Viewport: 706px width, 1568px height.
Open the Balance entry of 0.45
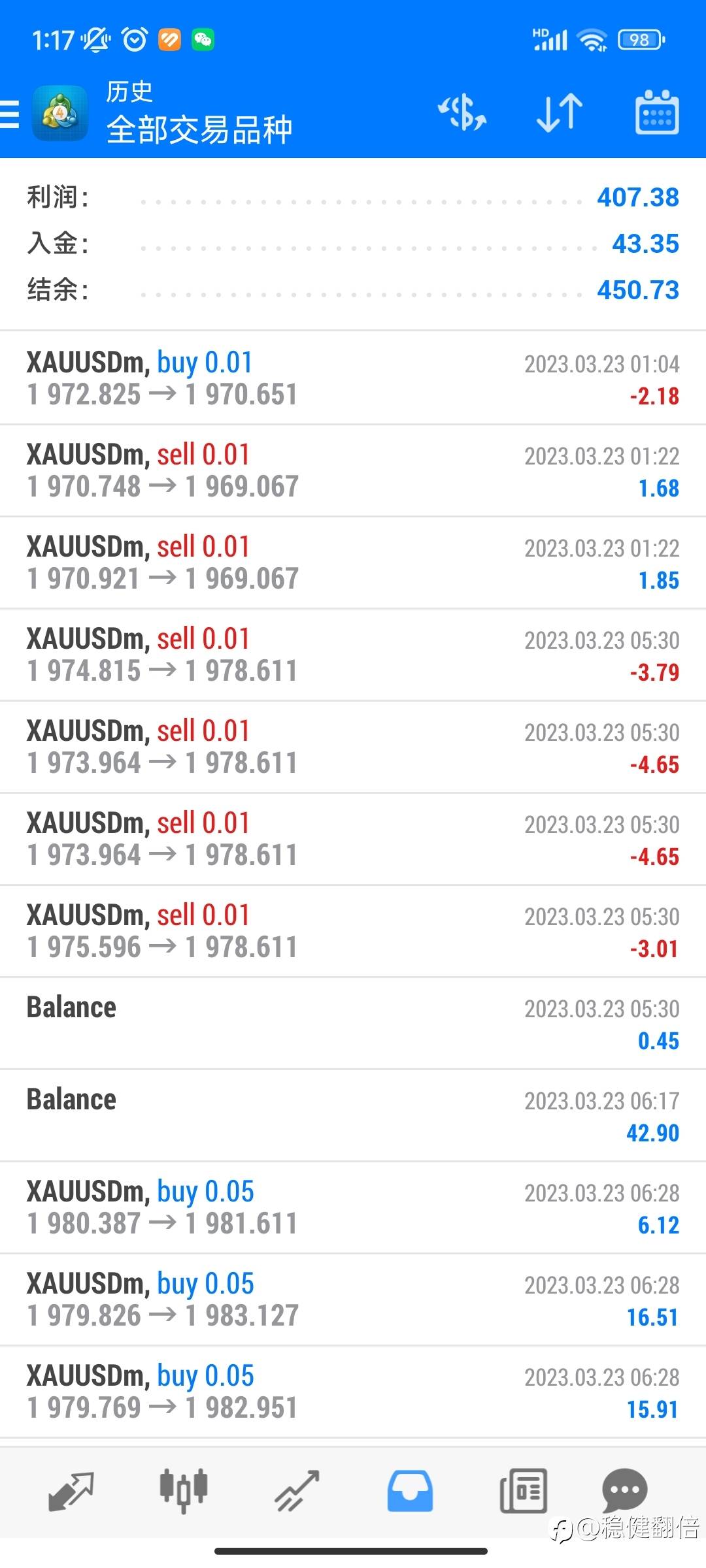pos(353,1023)
